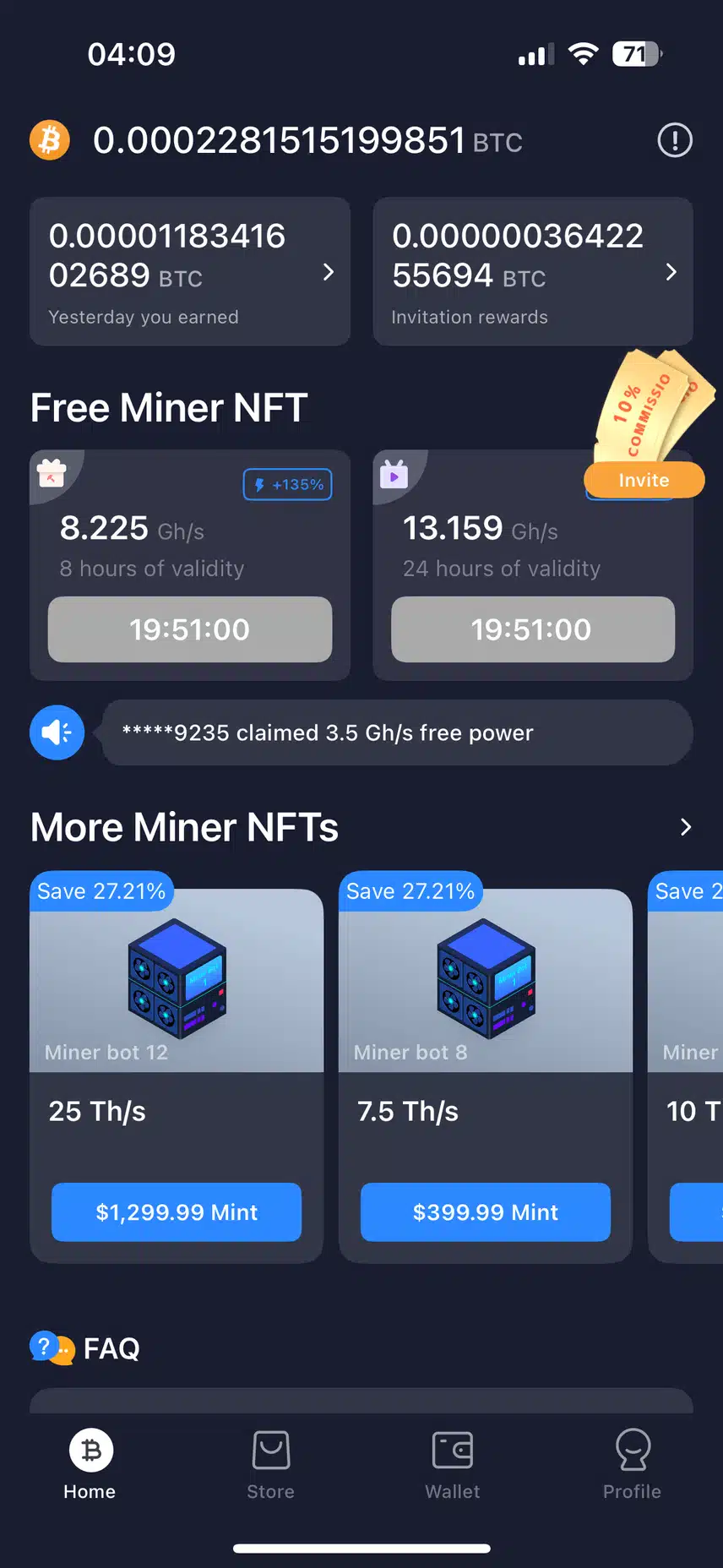Tap the timer on the 13.159 Gh/s miner
Image resolution: width=723 pixels, height=1568 pixels.
[533, 629]
